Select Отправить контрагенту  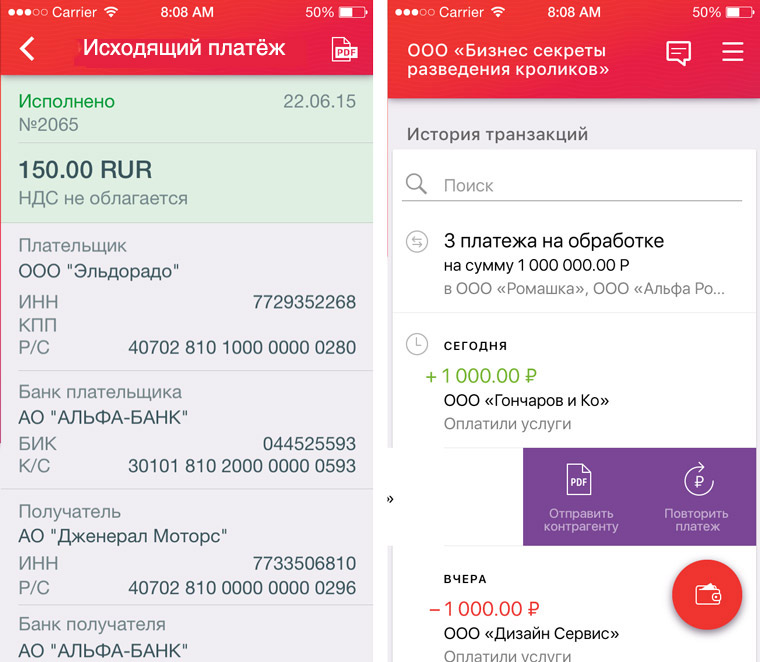point(581,497)
